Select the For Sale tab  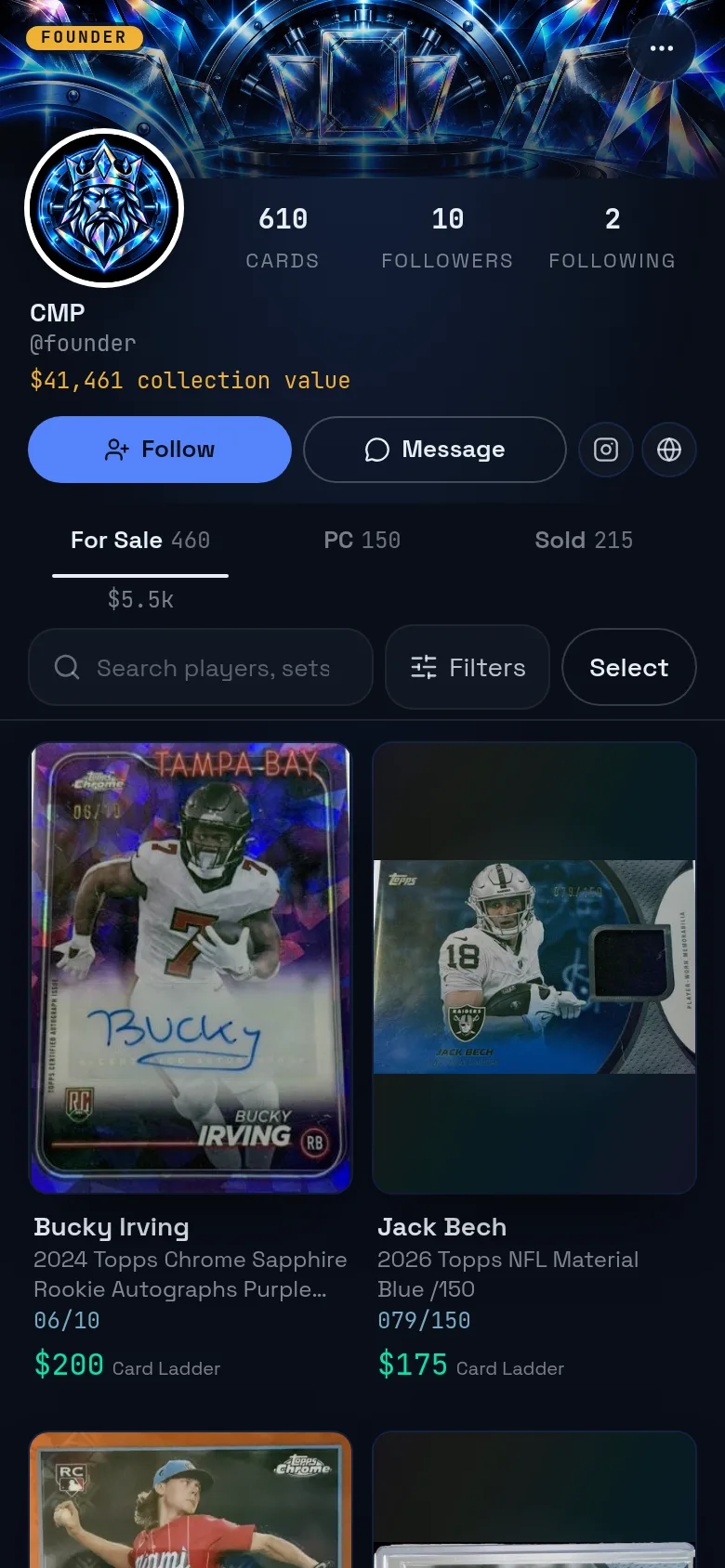pyautogui.click(x=140, y=541)
